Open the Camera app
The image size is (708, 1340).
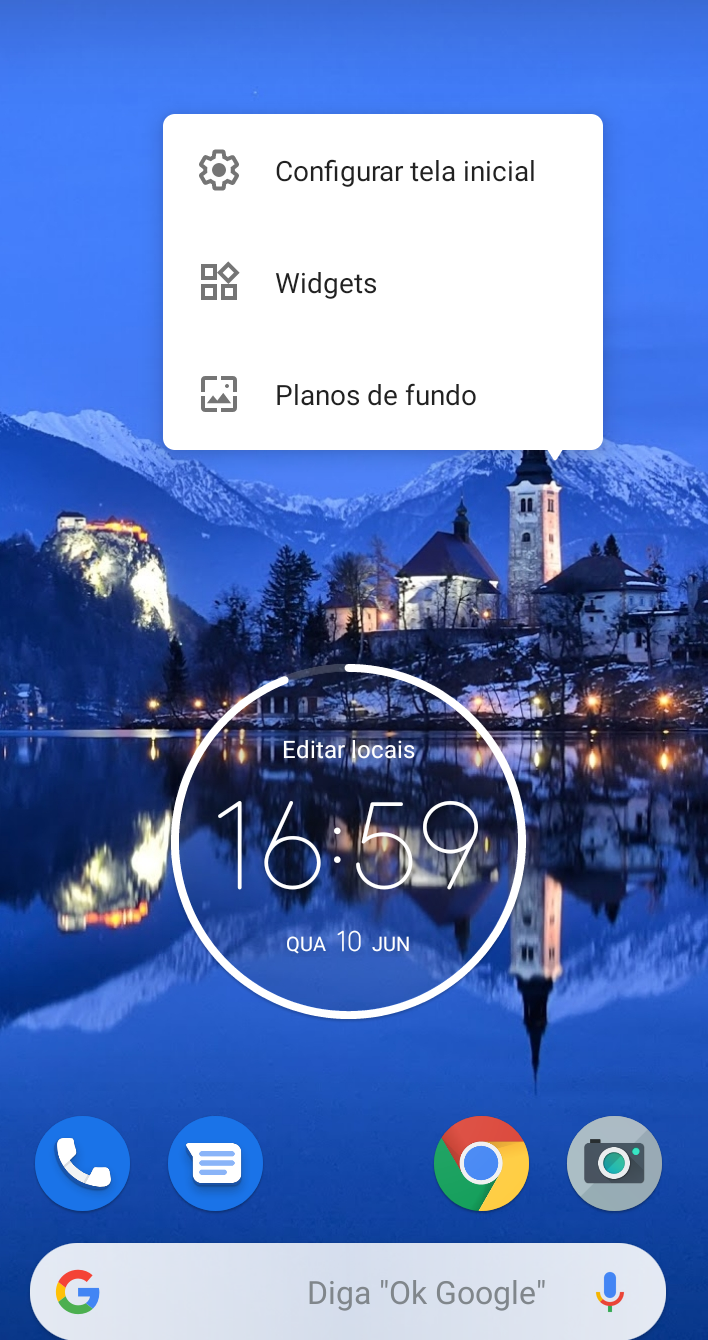614,1164
